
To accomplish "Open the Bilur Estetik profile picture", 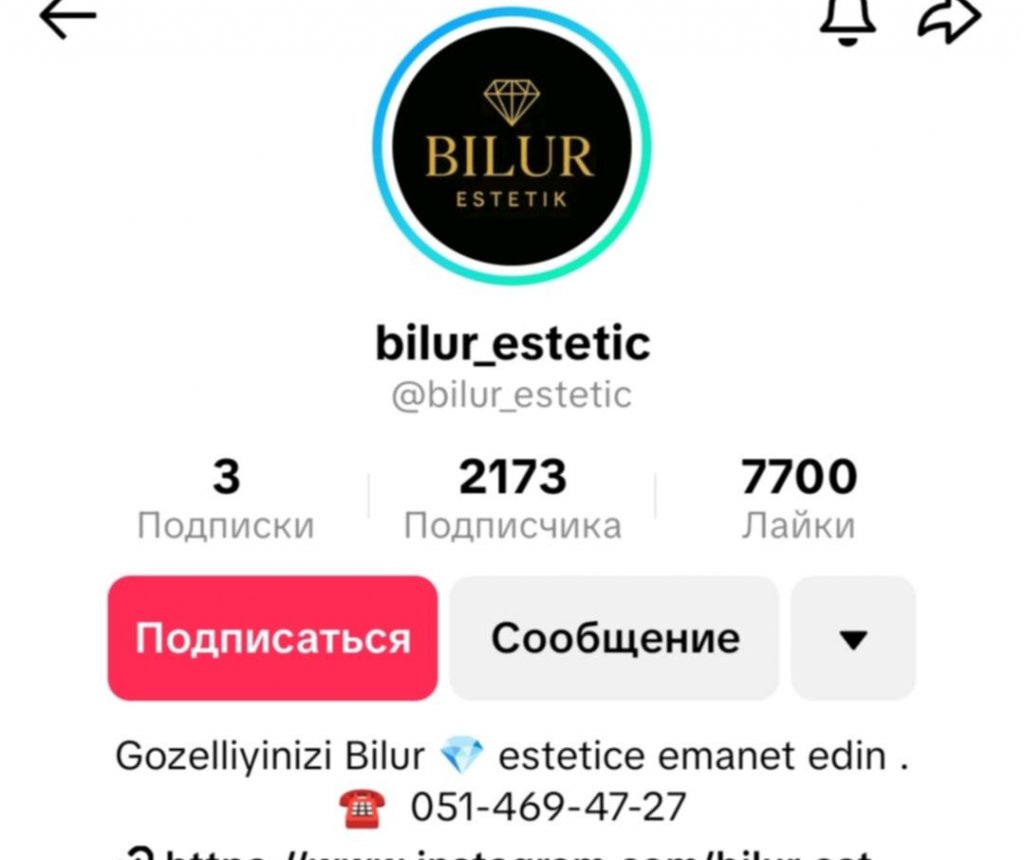I will (512, 148).
